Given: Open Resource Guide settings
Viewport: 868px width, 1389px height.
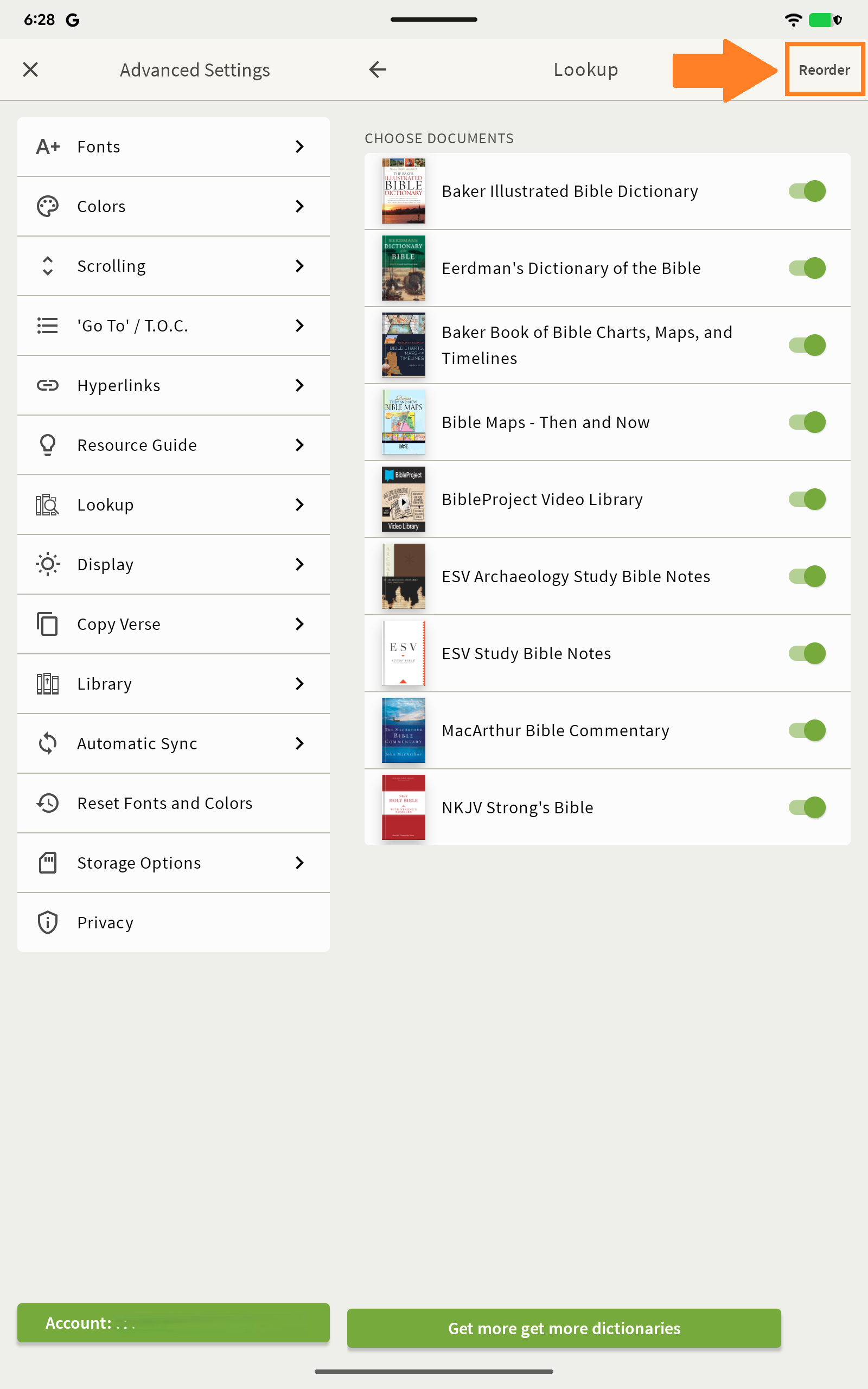Looking at the screenshot, I should point(174,445).
